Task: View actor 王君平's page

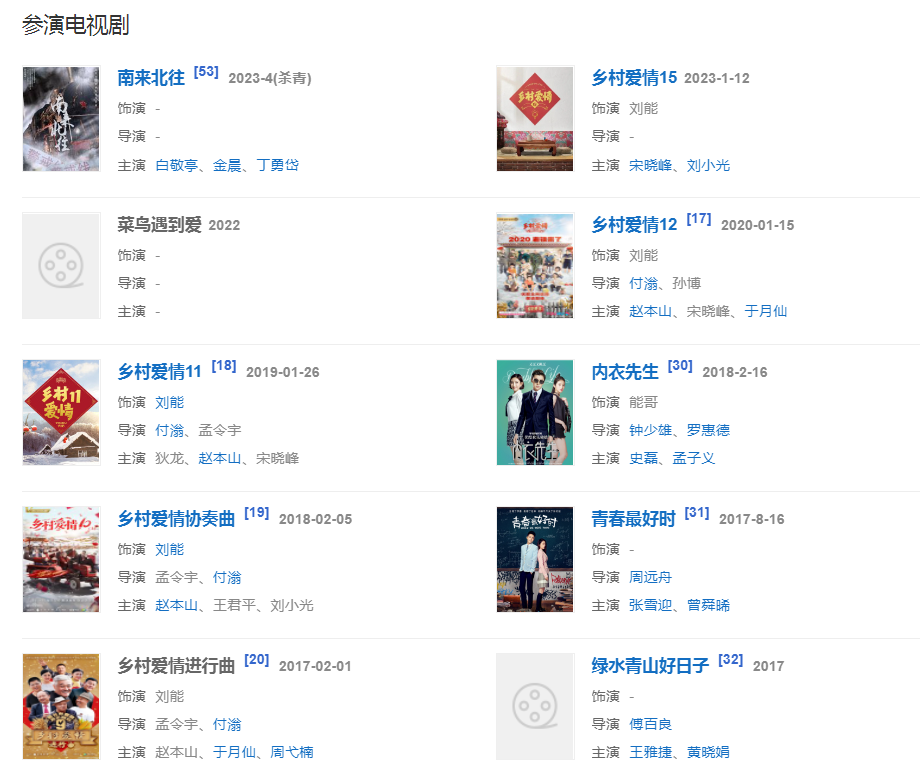Action: [234, 605]
